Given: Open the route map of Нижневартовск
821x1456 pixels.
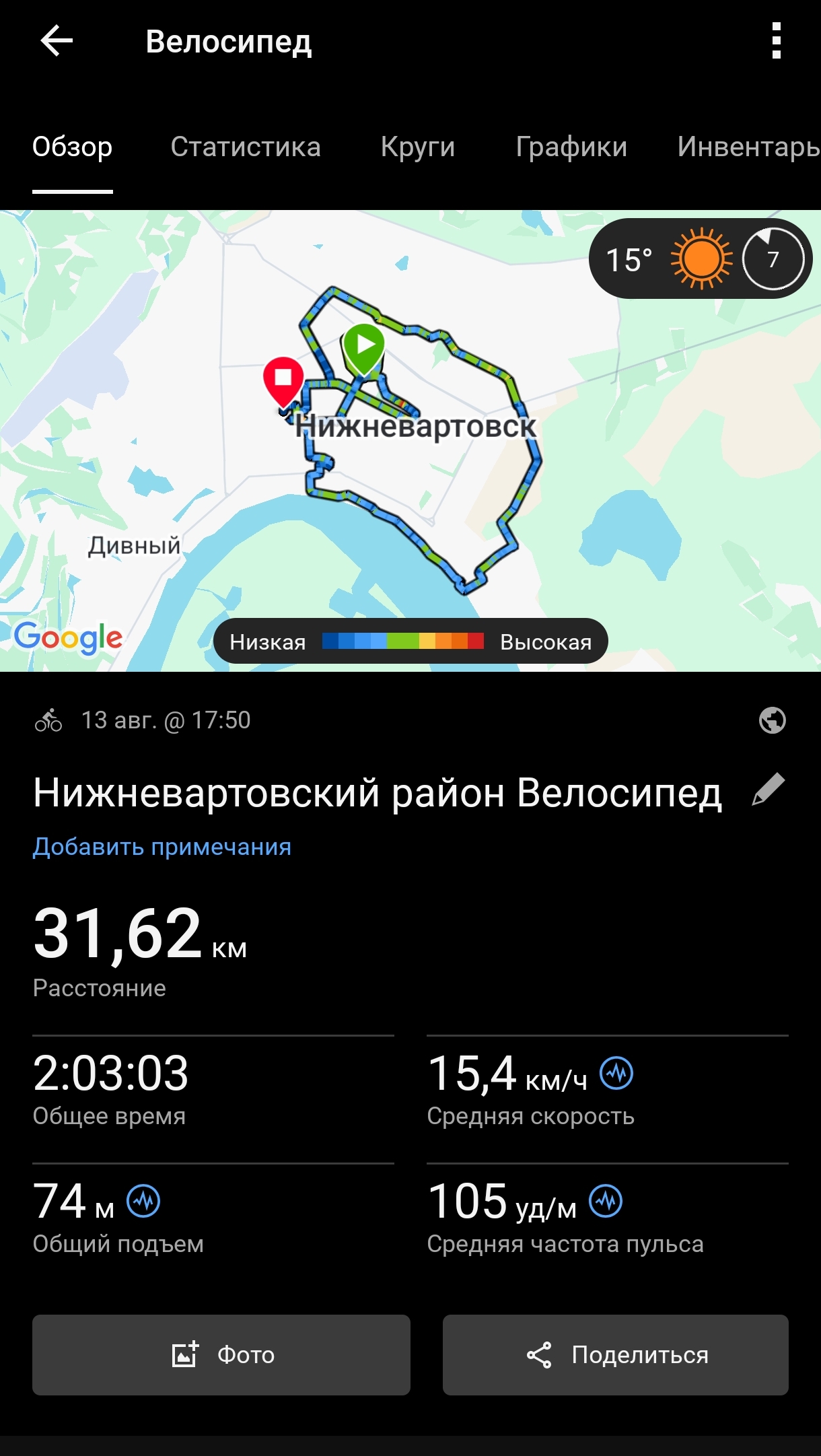Looking at the screenshot, I should (x=410, y=441).
